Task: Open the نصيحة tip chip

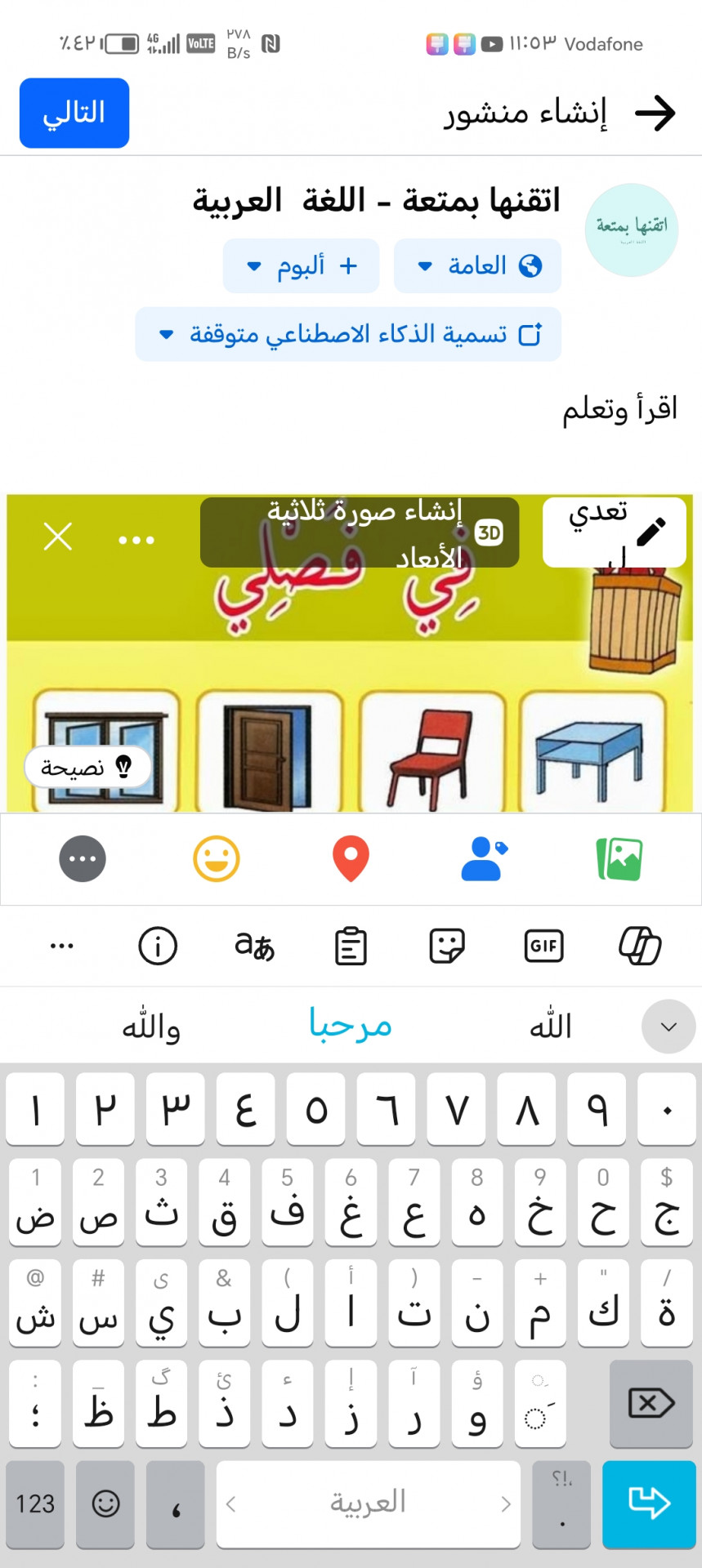Action: (87, 767)
